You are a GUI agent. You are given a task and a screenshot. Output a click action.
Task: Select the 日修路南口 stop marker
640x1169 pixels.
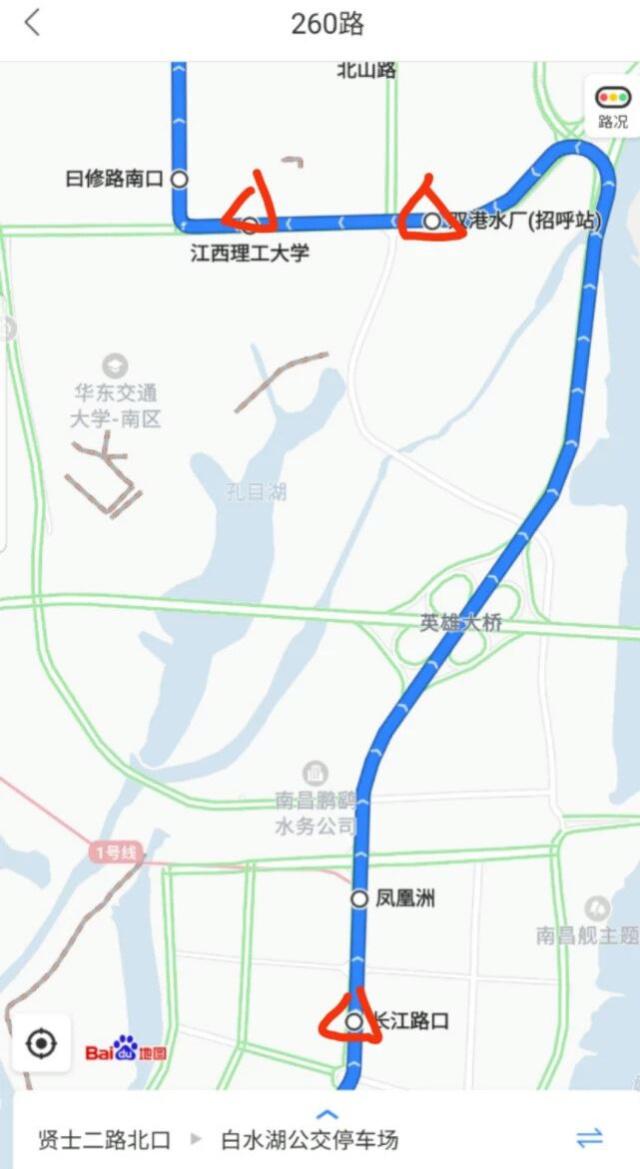(x=179, y=179)
